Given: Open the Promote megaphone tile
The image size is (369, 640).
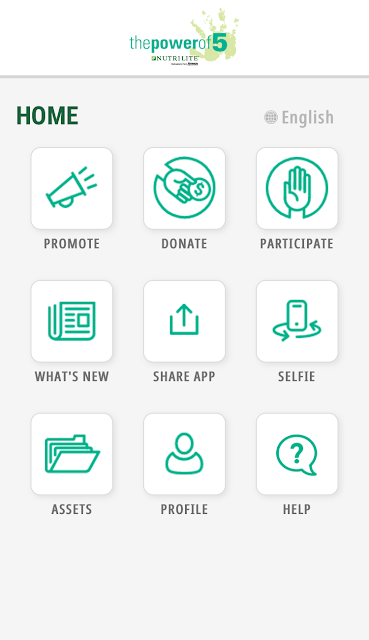Looking at the screenshot, I should pyautogui.click(x=72, y=188).
